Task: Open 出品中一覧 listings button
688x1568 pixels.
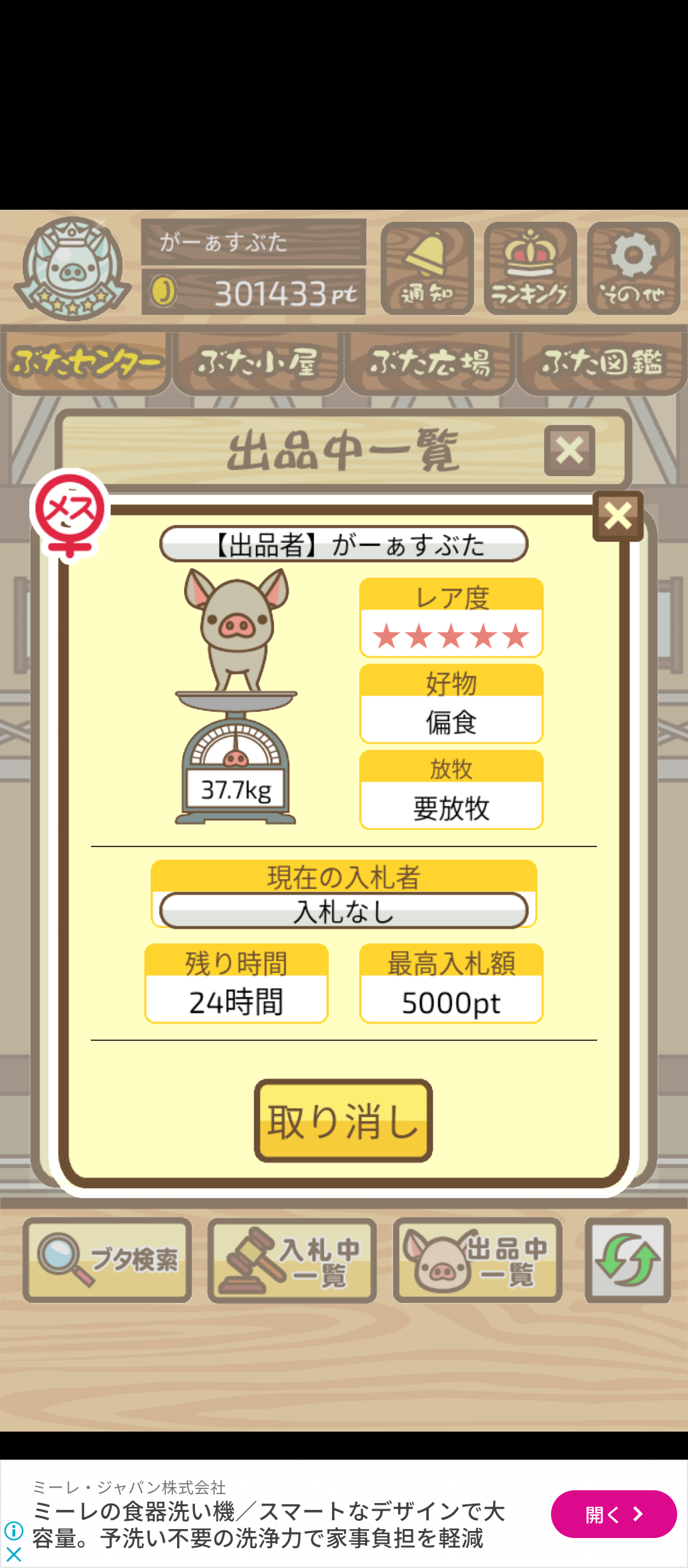Action: click(x=477, y=1259)
